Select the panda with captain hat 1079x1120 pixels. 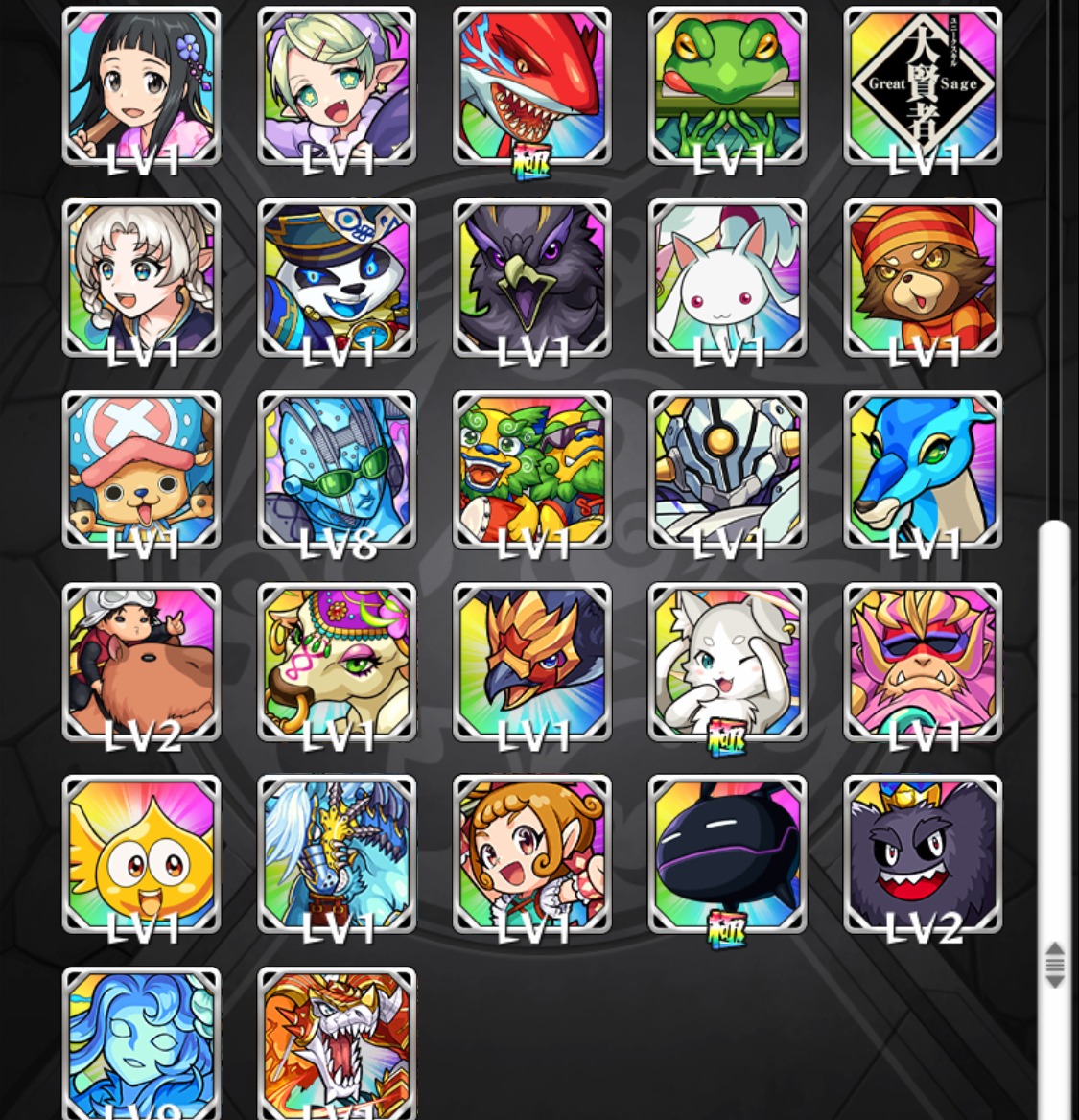tap(337, 278)
